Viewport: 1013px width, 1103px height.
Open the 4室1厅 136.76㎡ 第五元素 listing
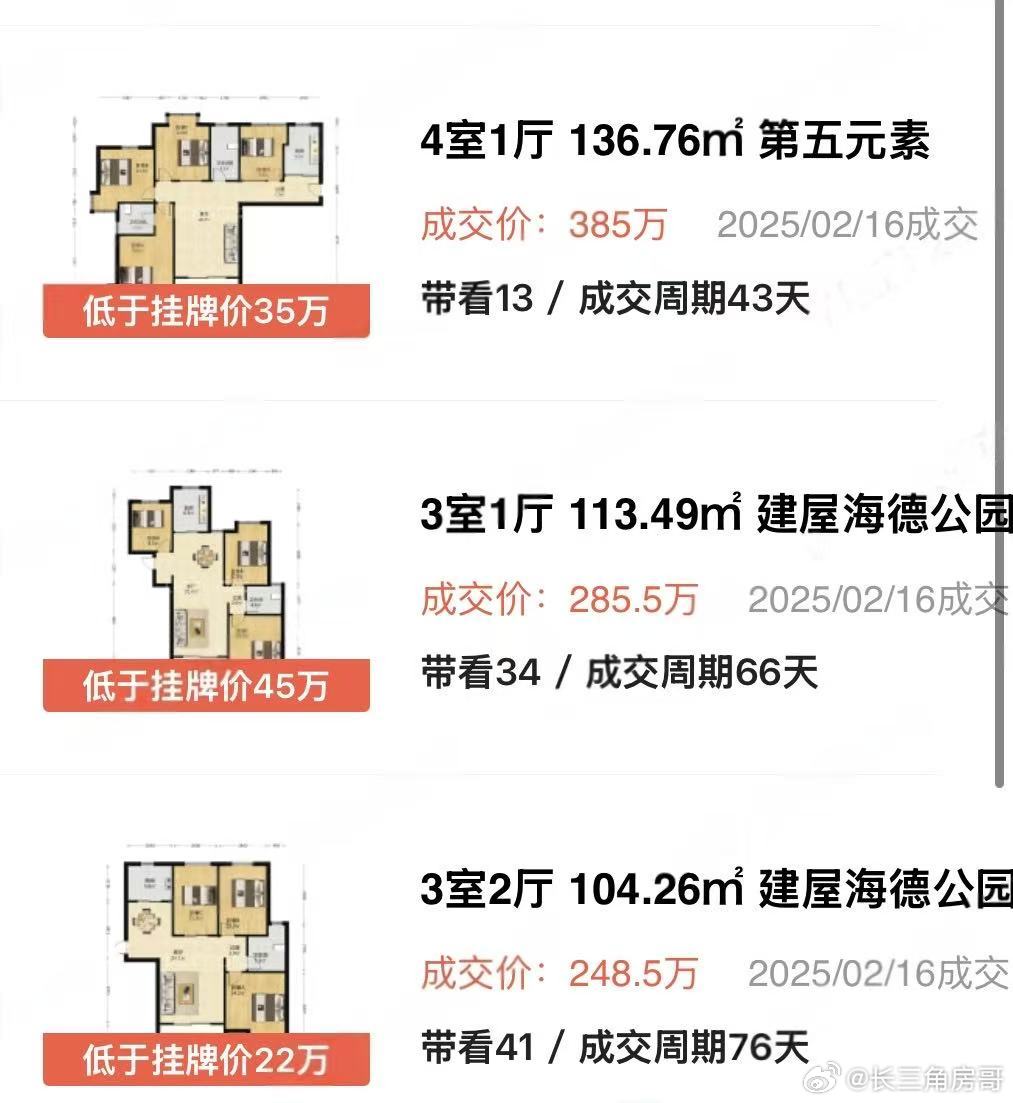(x=675, y=143)
